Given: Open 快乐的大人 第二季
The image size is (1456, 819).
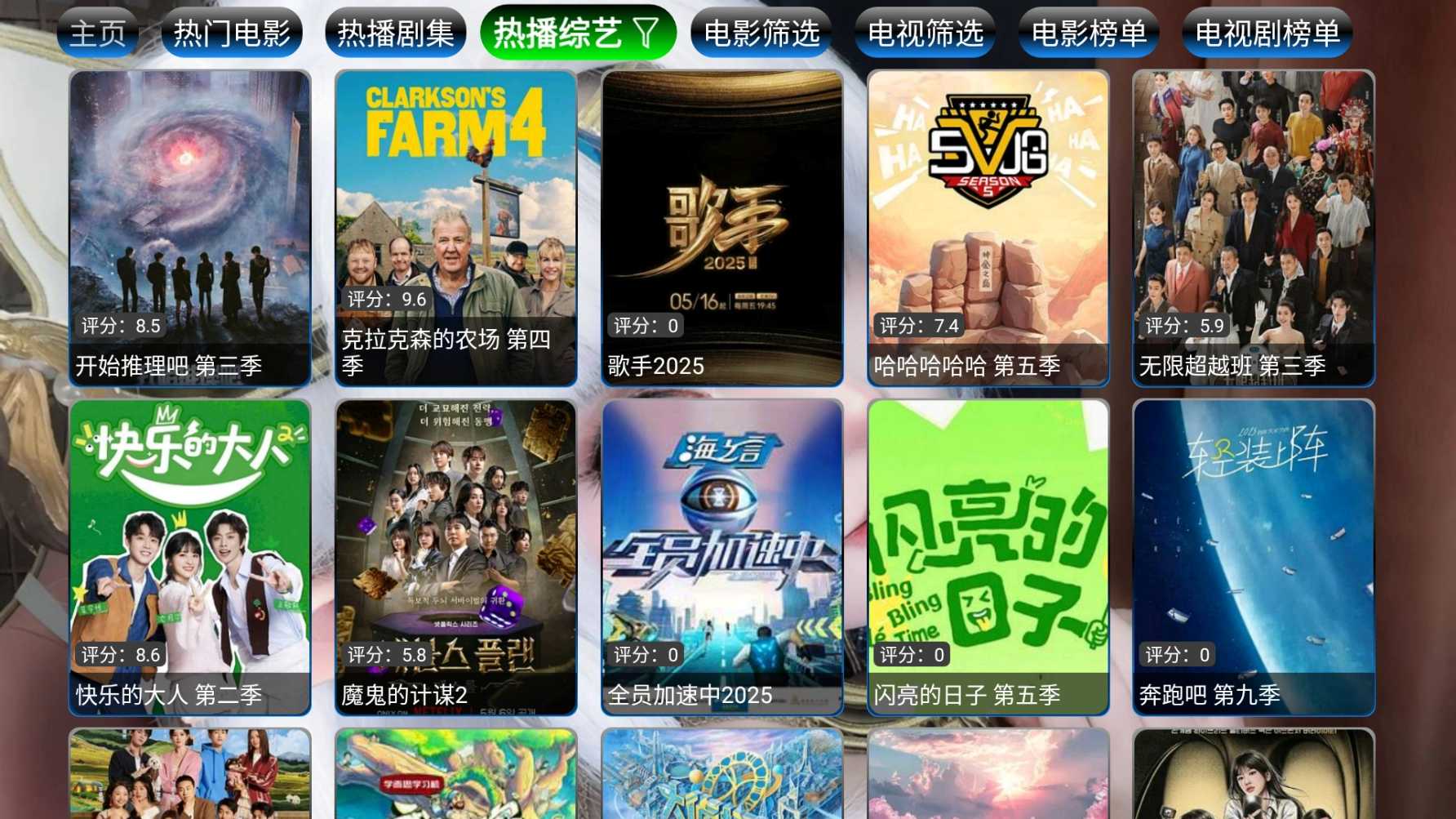Looking at the screenshot, I should pyautogui.click(x=190, y=557).
